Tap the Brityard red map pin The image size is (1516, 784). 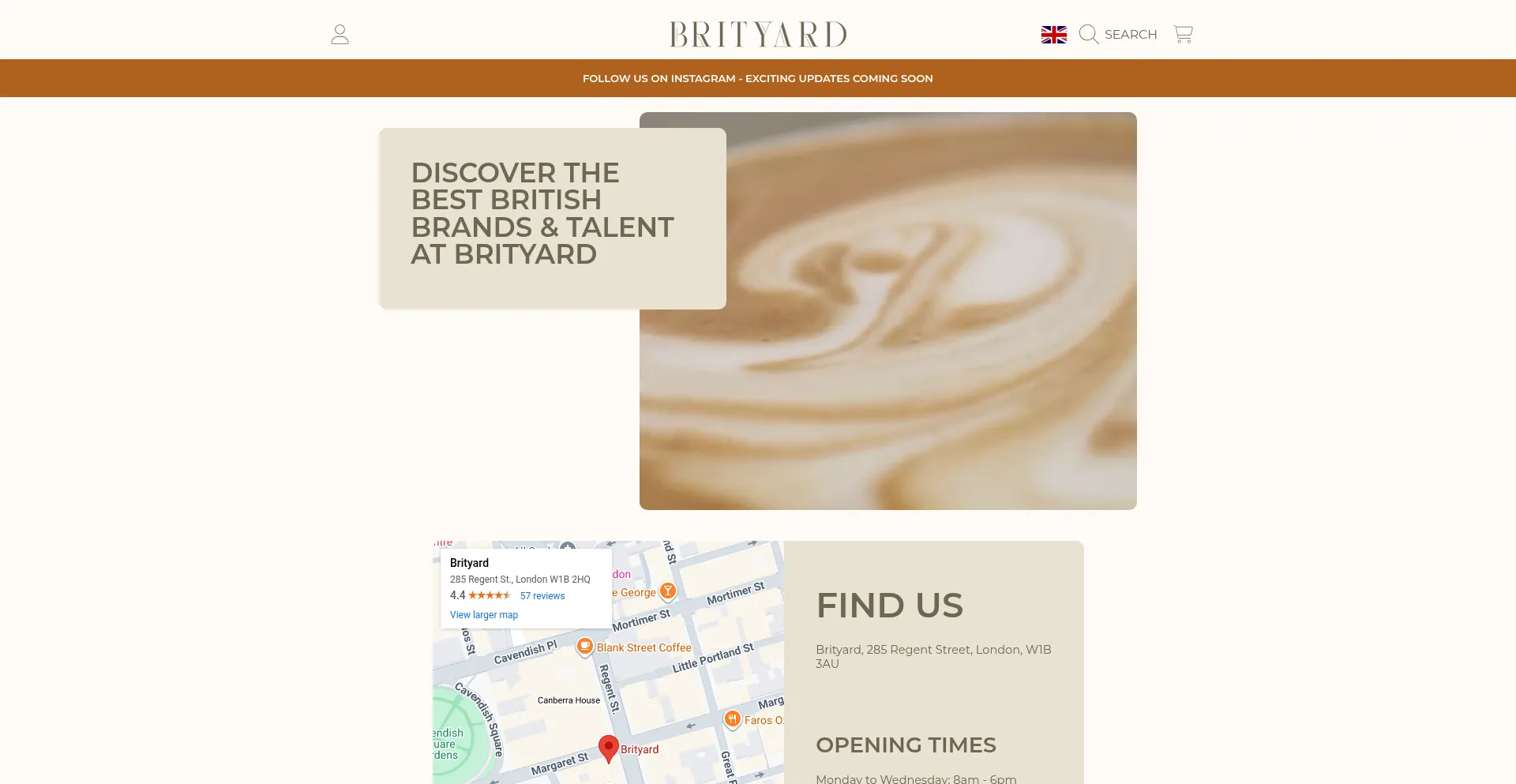608,747
